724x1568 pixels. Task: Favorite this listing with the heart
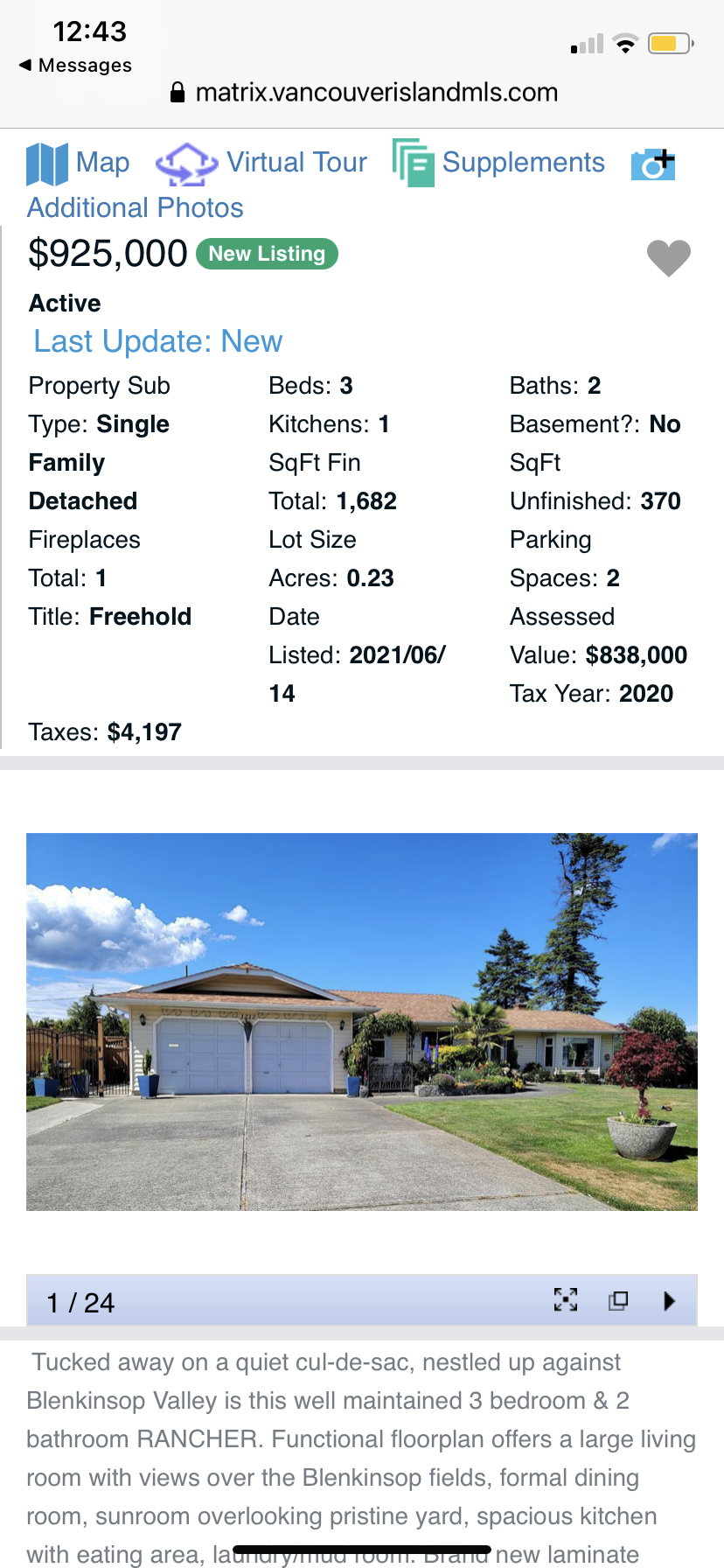tap(669, 257)
